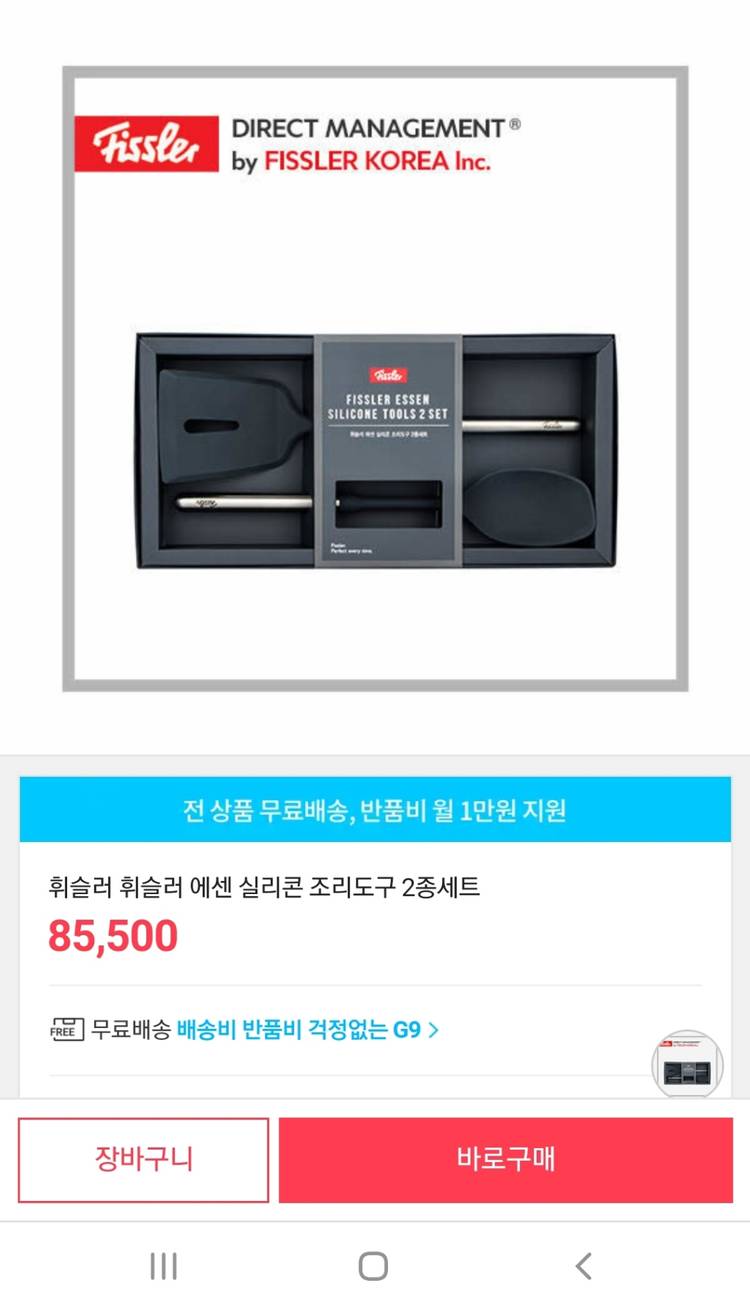Tap the 장바구니 cart button
Viewport: 750px width, 1308px height.
tap(142, 1158)
